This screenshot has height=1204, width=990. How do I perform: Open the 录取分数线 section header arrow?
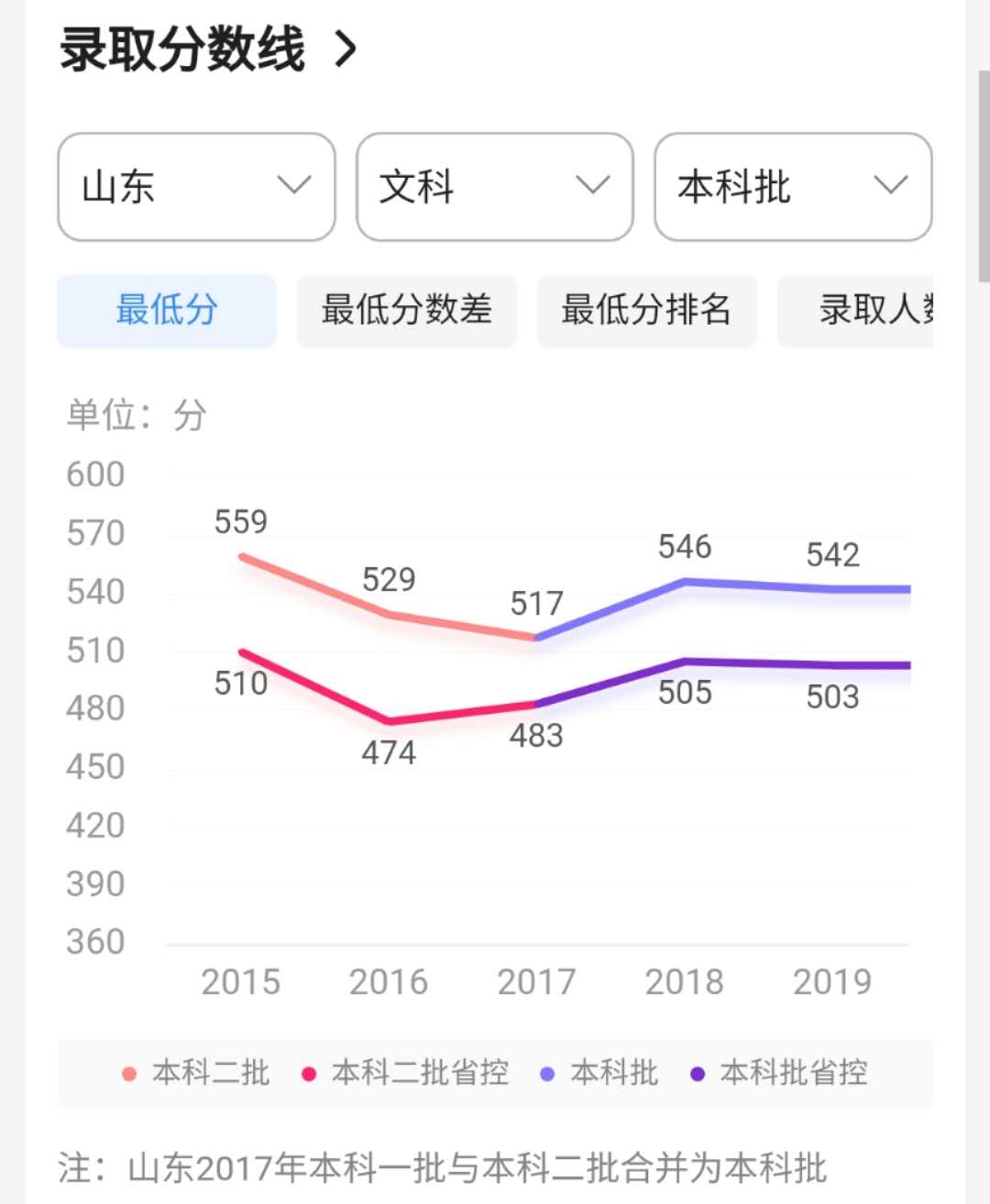click(x=346, y=49)
